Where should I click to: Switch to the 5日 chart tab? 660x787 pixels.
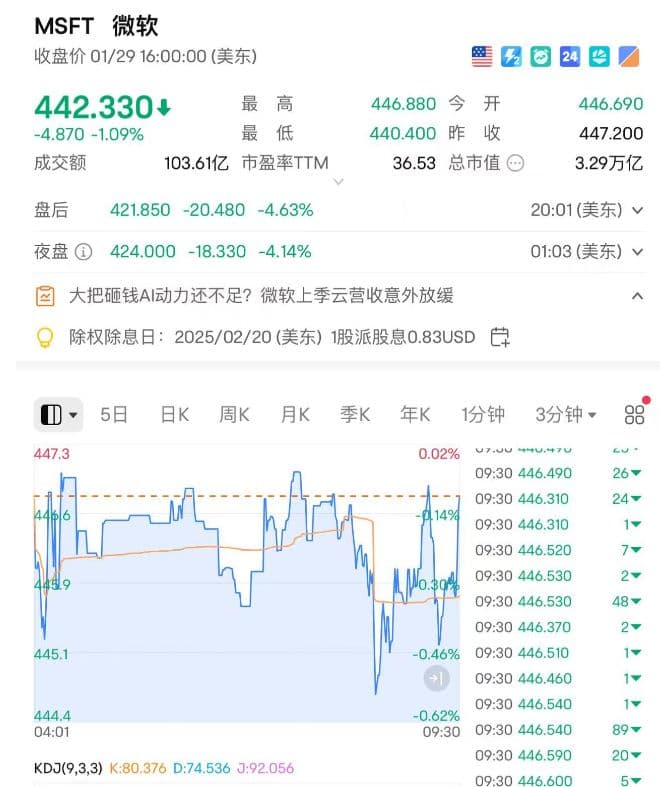(114, 414)
